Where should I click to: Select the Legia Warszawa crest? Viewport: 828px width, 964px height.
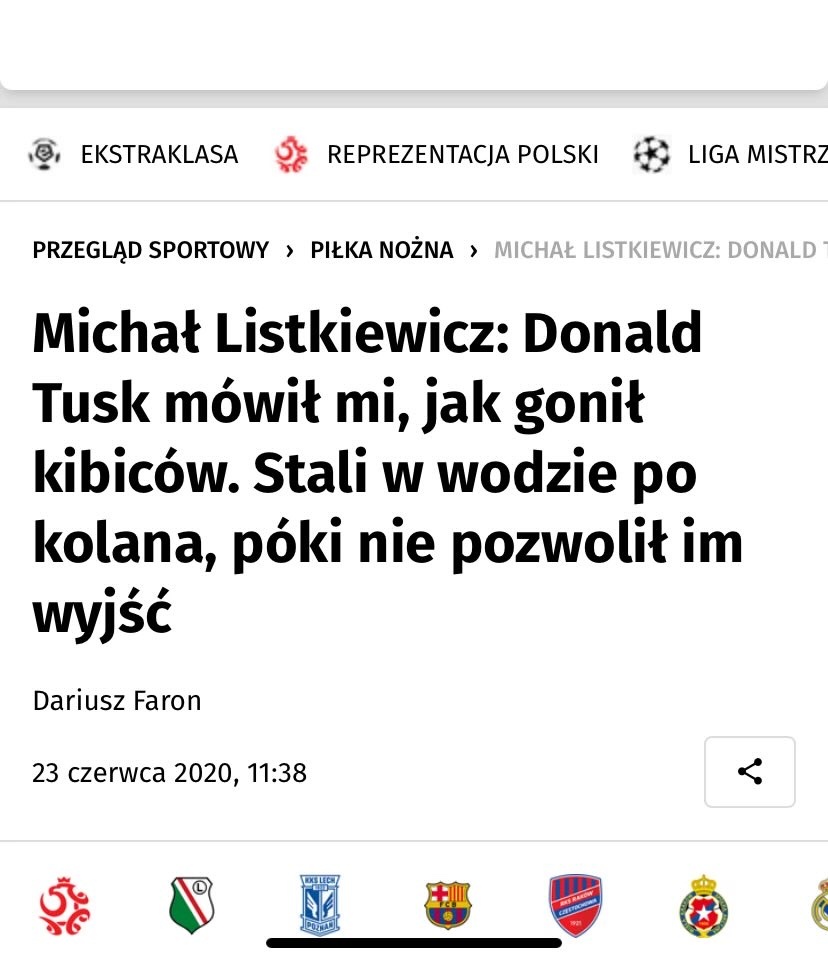[x=191, y=905]
